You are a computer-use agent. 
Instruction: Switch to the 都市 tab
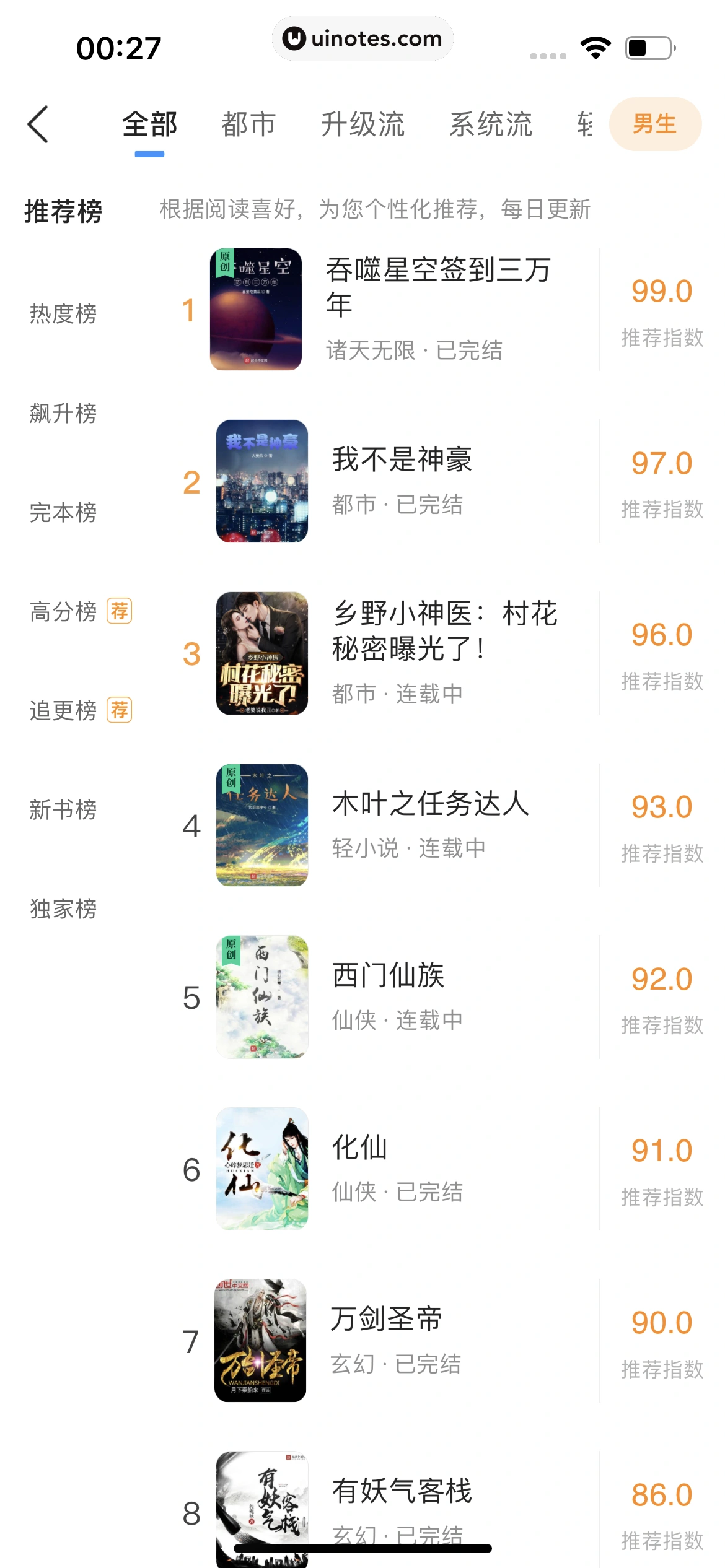(x=248, y=124)
